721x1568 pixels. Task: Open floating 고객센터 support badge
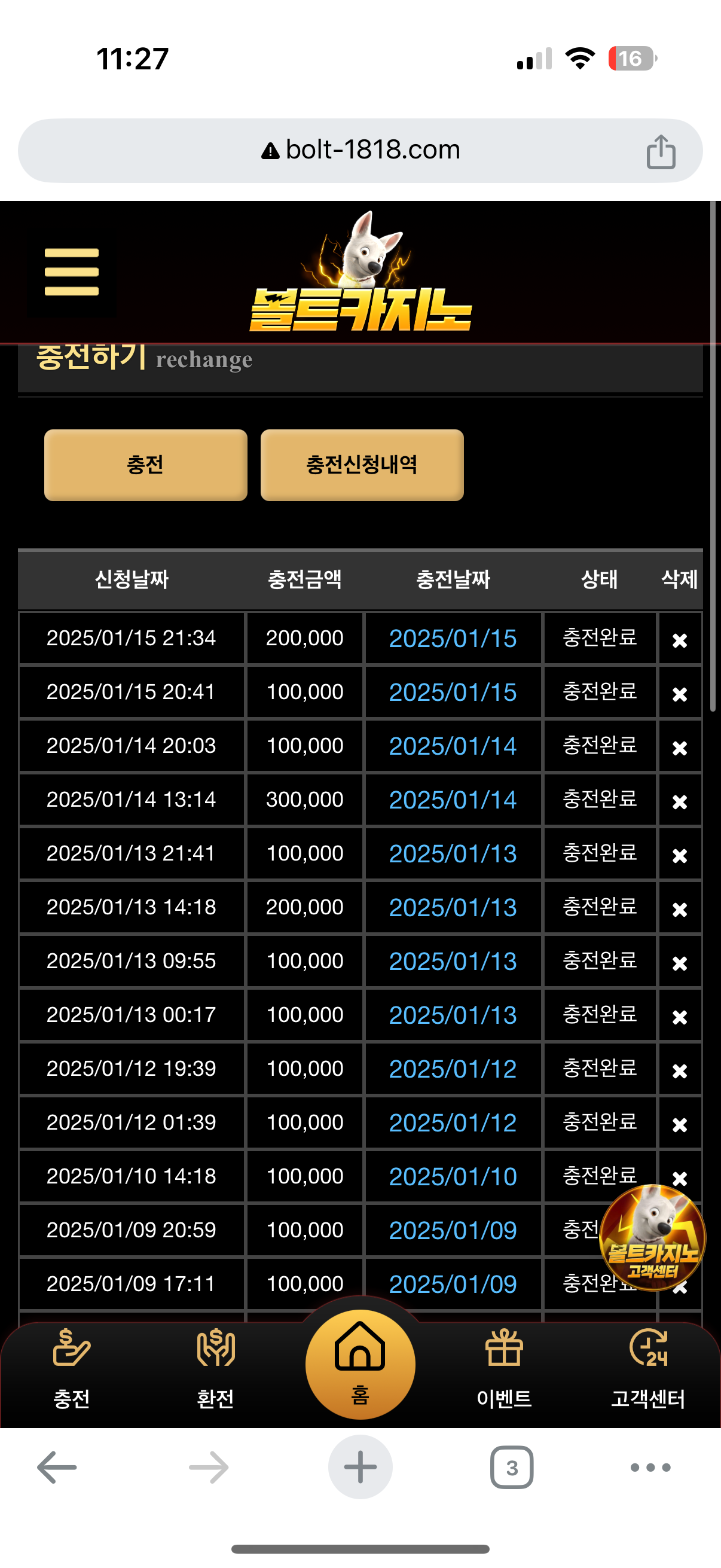(652, 1237)
